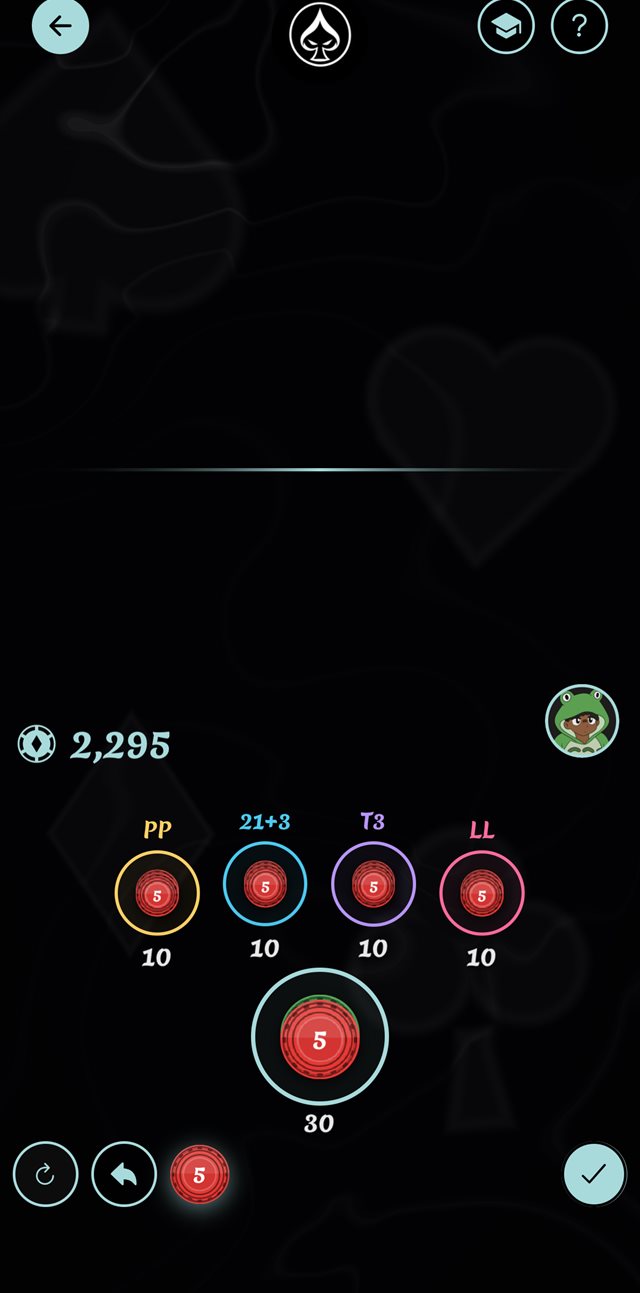The height and width of the screenshot is (1293, 640).
Task: Undo the last chip placement
Action: point(124,1174)
